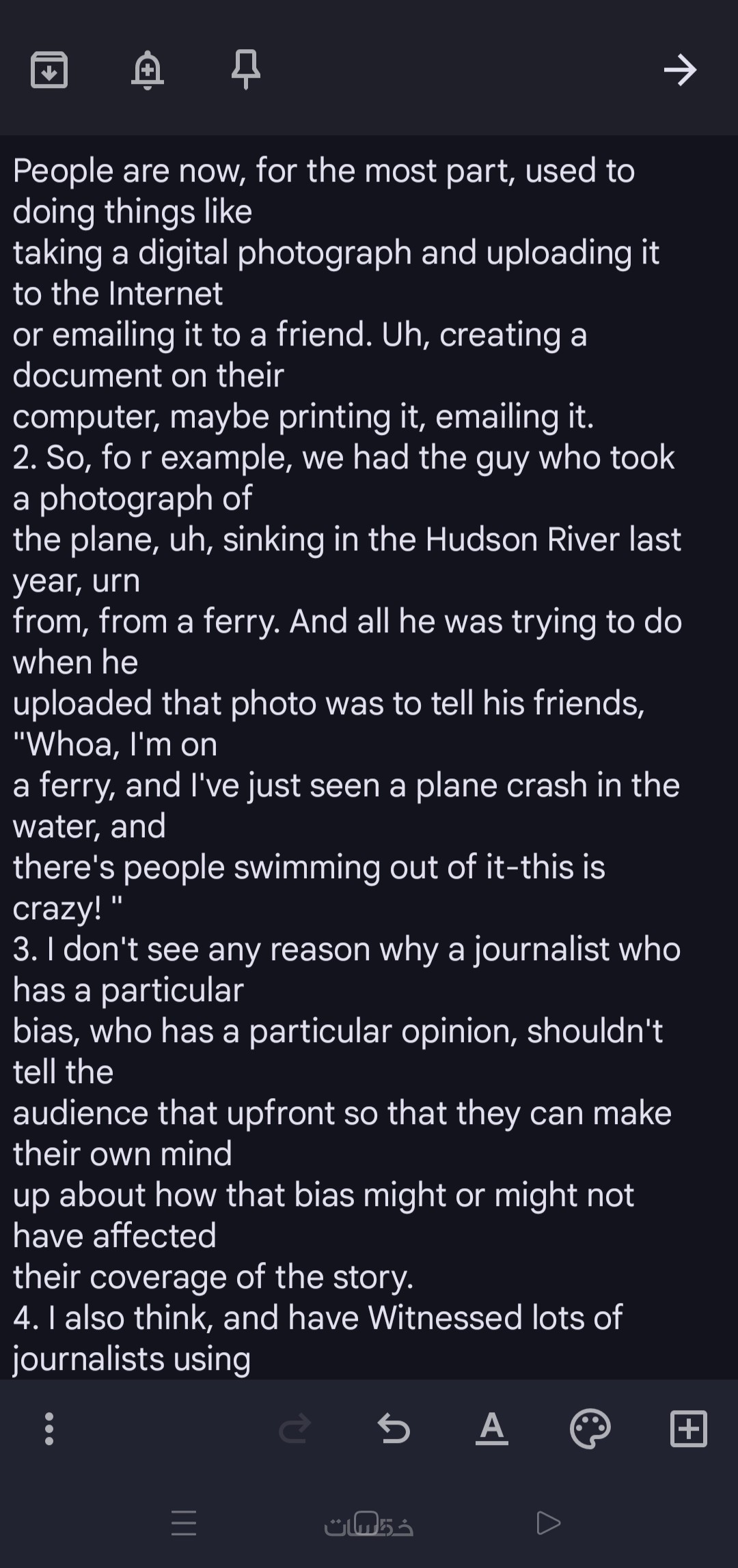Archive this note
Image resolution: width=738 pixels, height=1568 pixels.
point(49,70)
